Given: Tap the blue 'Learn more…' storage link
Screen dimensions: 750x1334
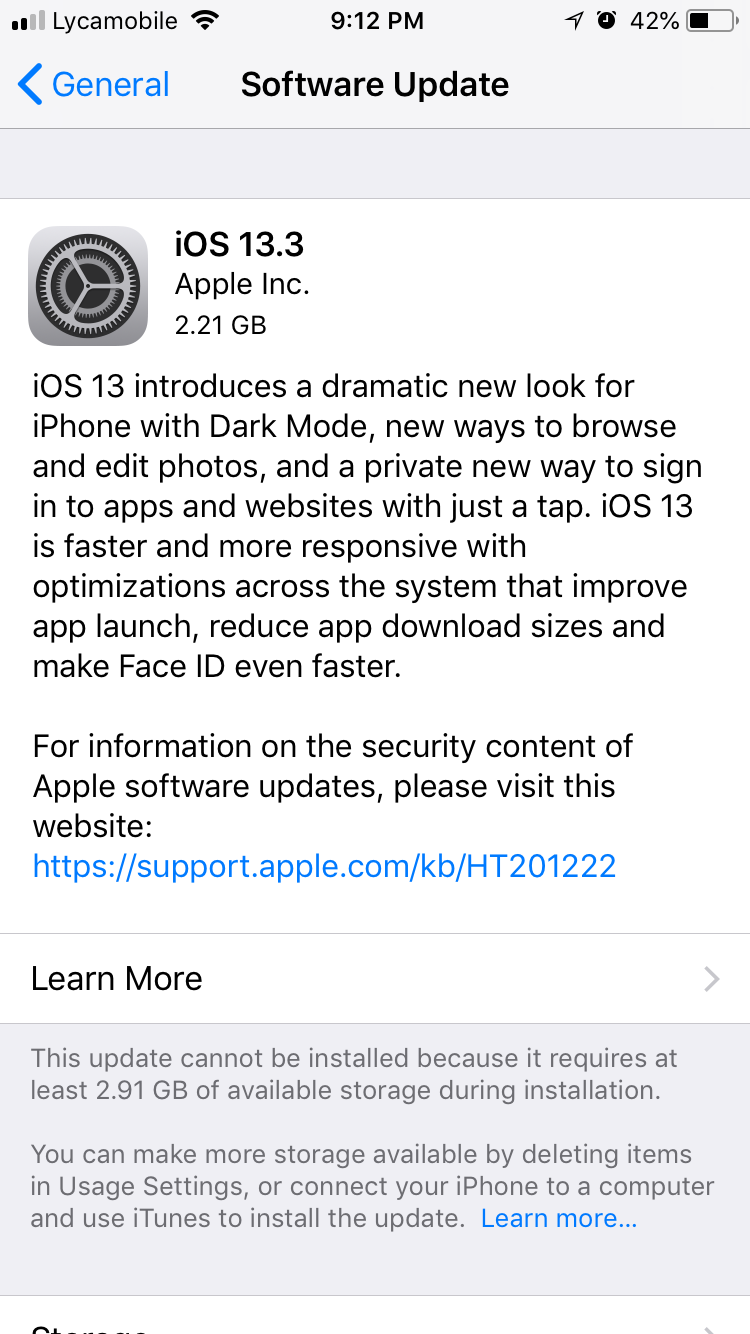Looking at the screenshot, I should tap(558, 1218).
